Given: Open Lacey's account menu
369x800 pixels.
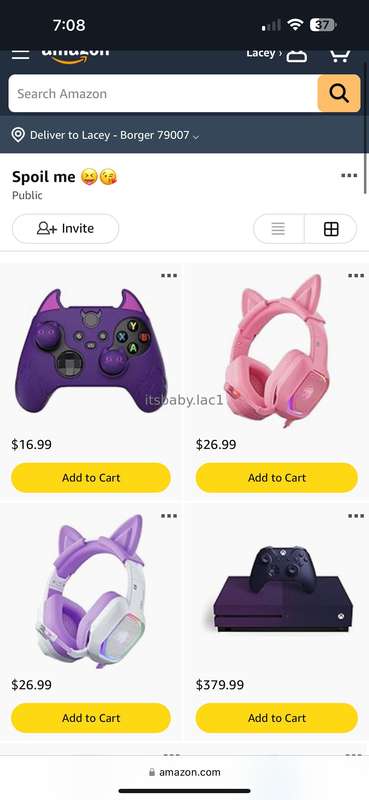Looking at the screenshot, I should [x=277, y=55].
